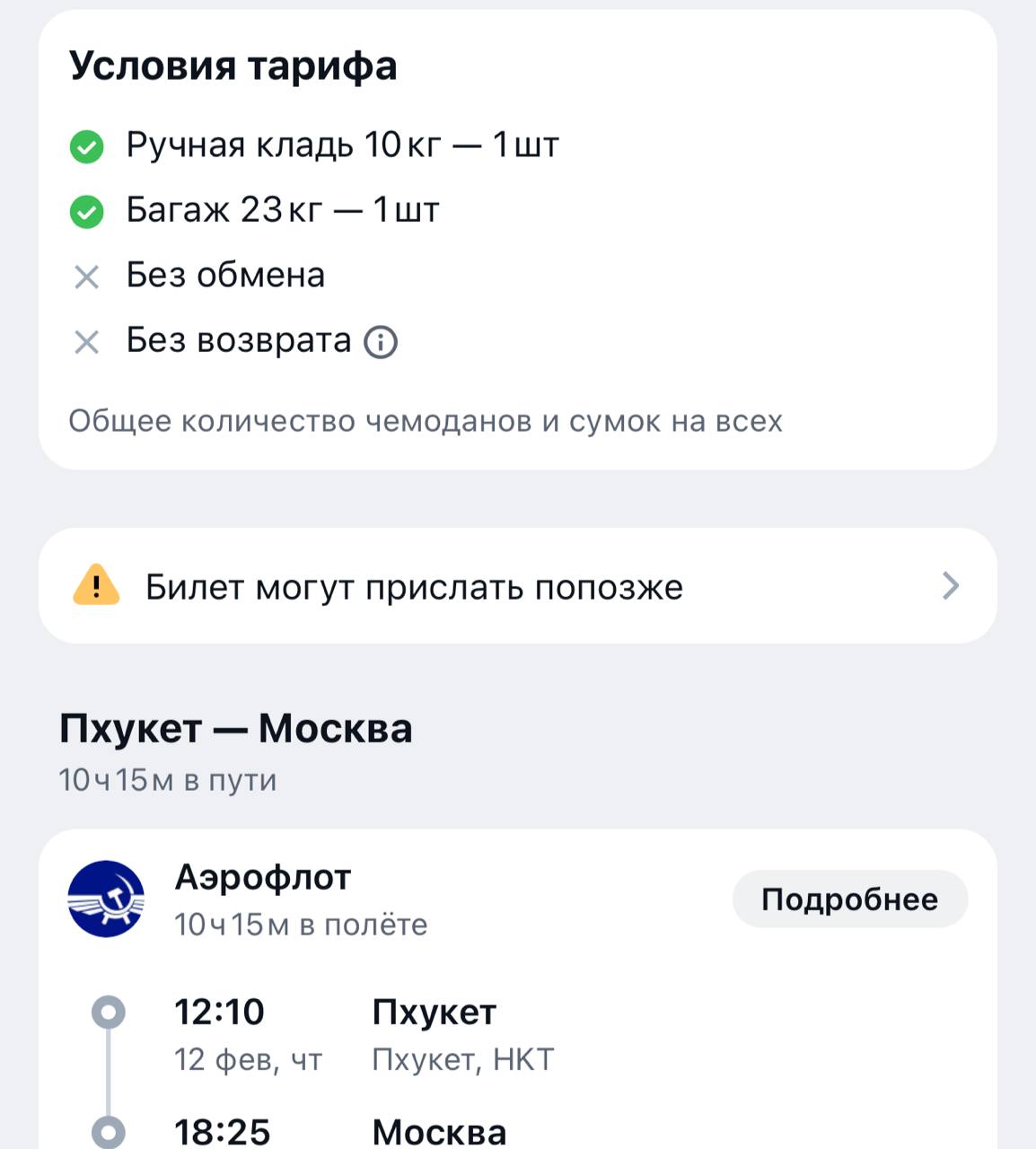Open the Билет могут прислать попозже notice
Viewport: 1036px width, 1149px height.
pos(517,586)
